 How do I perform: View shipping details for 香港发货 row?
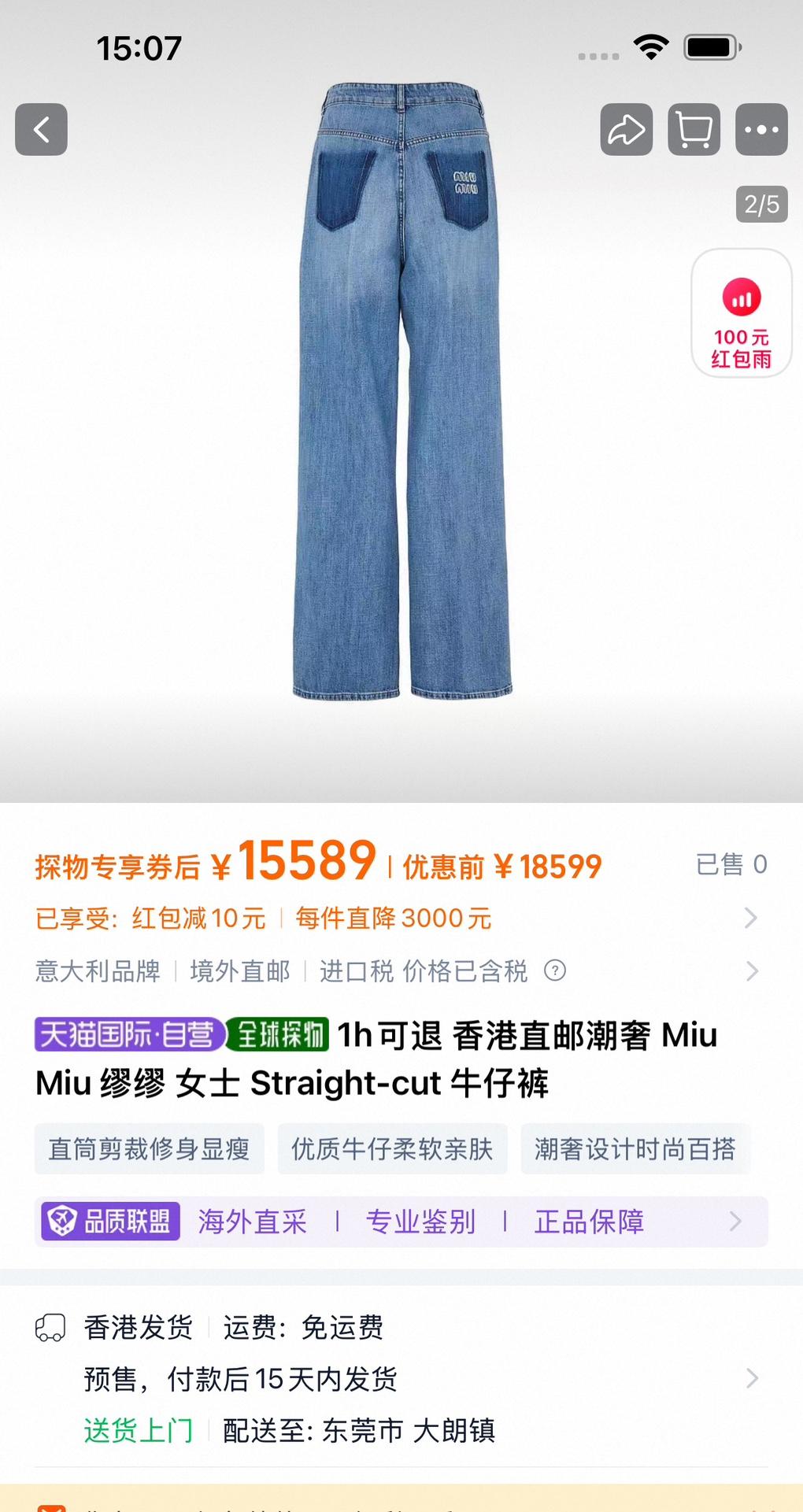coord(750,1378)
